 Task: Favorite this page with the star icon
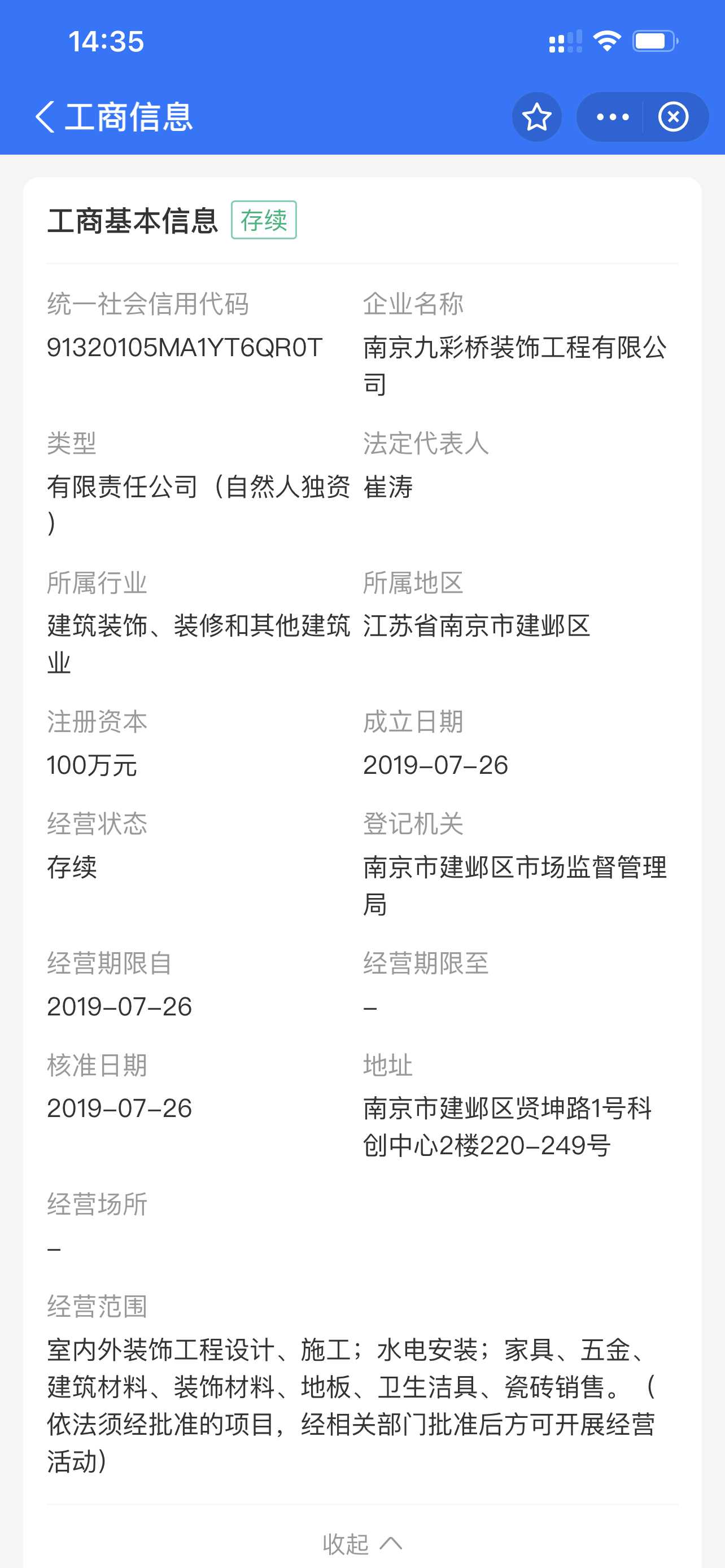pyautogui.click(x=536, y=117)
